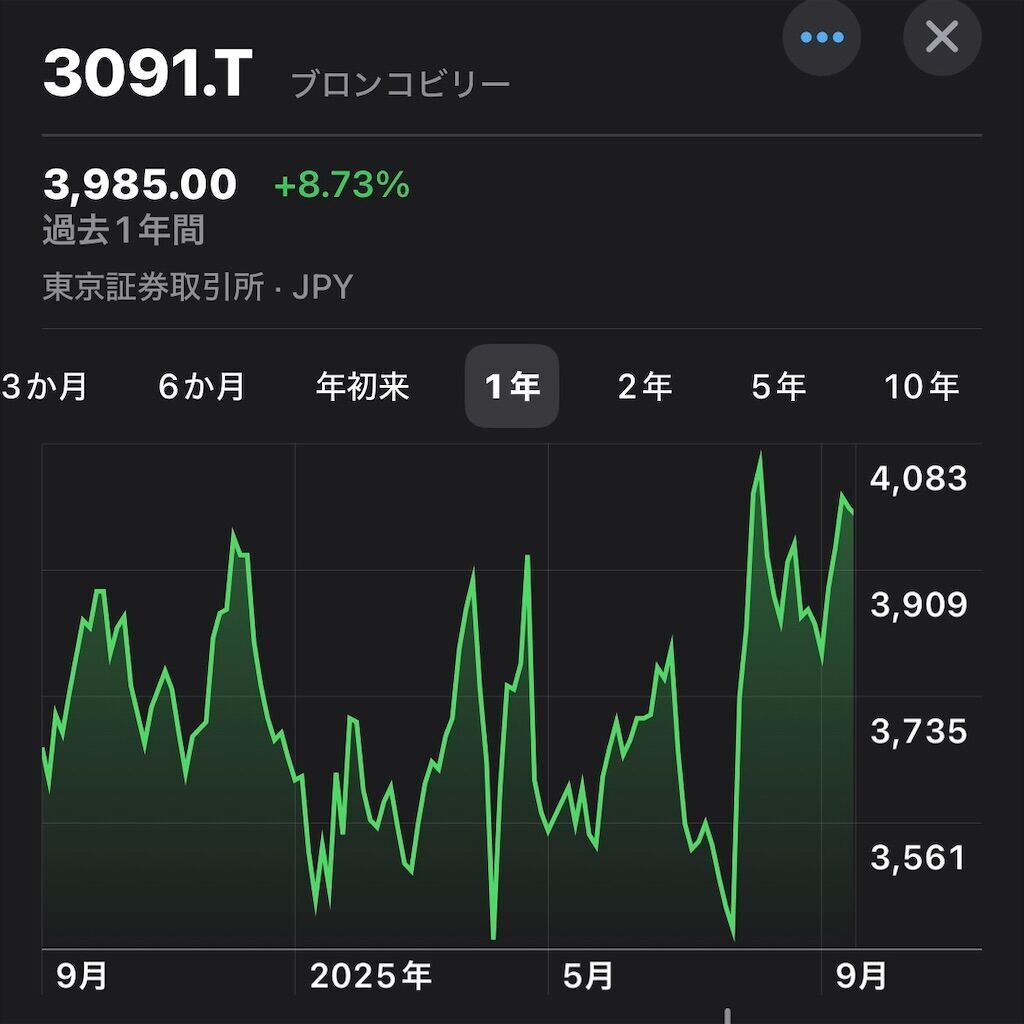
Task: Switch chart range to 3か月
Action: coord(45,387)
